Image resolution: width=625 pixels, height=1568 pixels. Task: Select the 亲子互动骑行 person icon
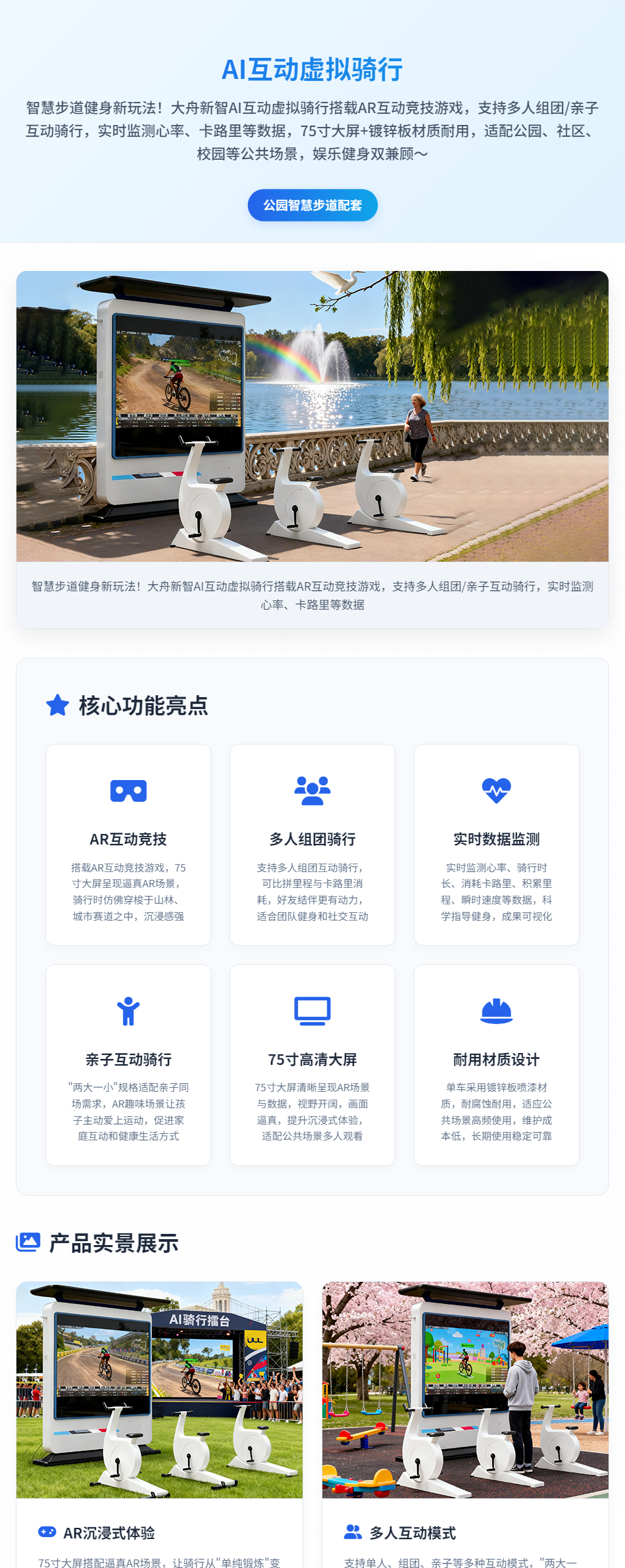[128, 1011]
